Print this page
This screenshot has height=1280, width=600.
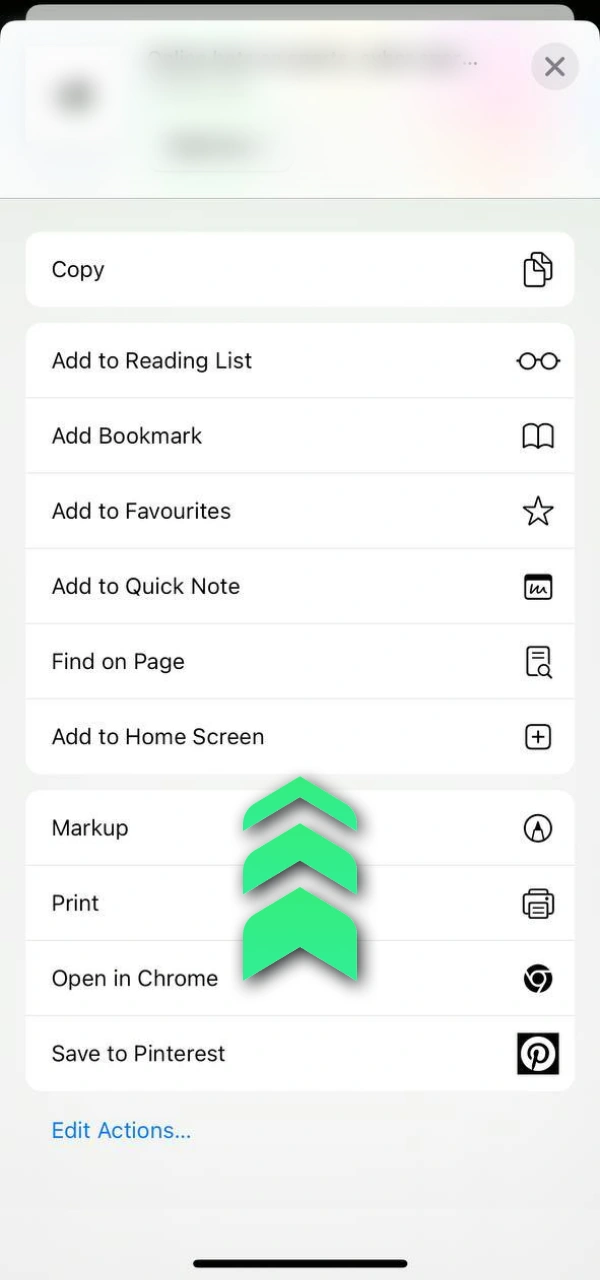click(x=130, y=903)
